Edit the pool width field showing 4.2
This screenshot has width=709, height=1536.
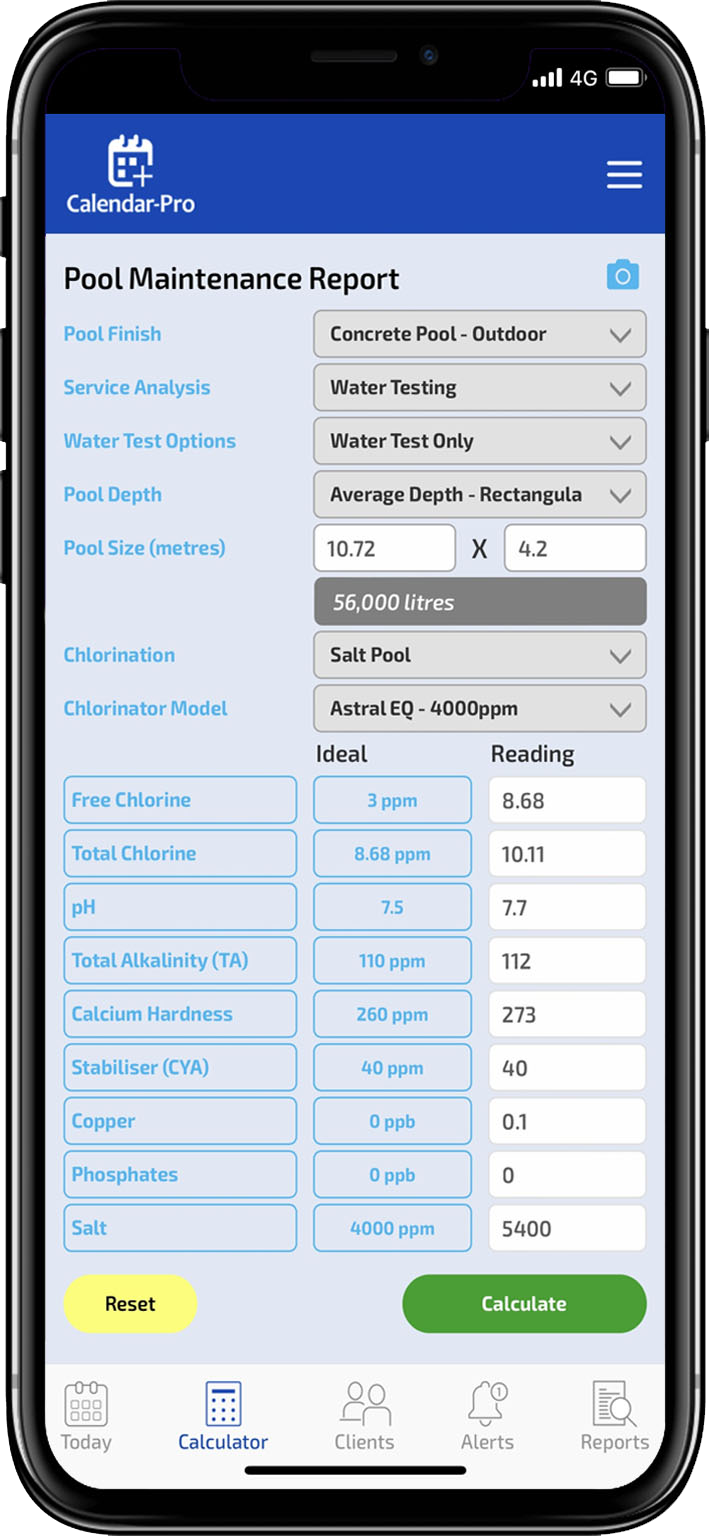(575, 548)
